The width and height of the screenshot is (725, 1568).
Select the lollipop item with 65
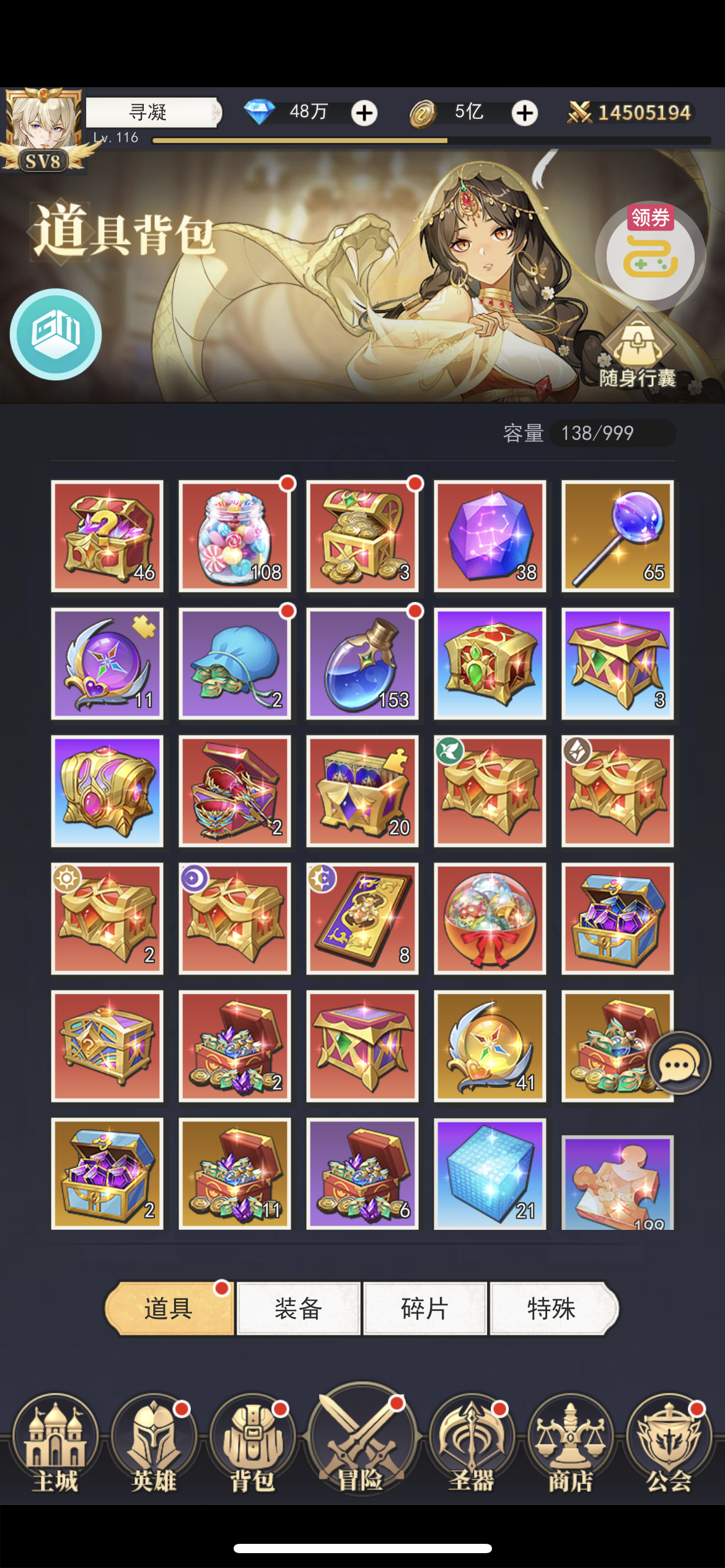pyautogui.click(x=617, y=536)
